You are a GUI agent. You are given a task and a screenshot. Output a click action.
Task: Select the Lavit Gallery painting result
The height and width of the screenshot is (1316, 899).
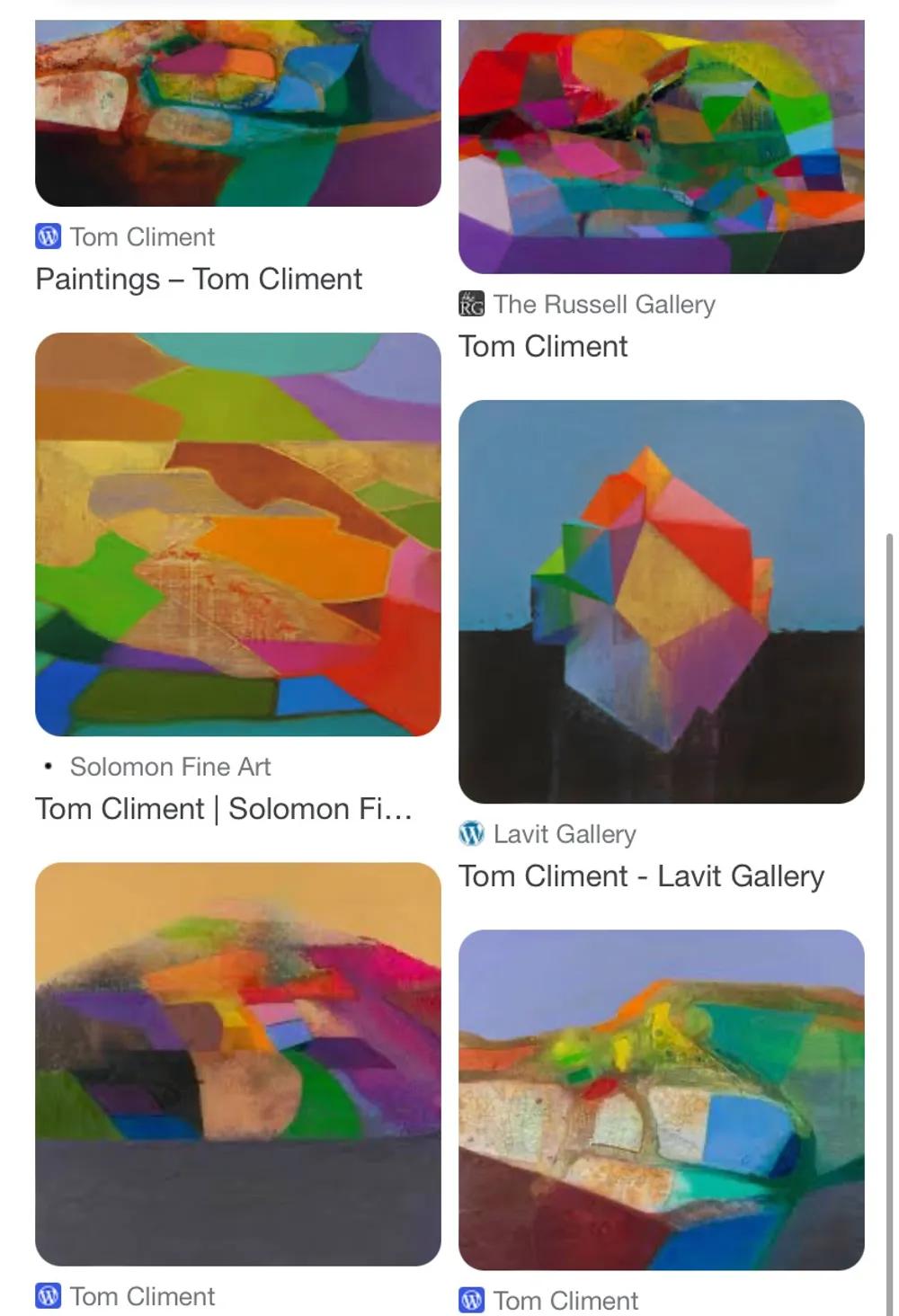tap(661, 600)
